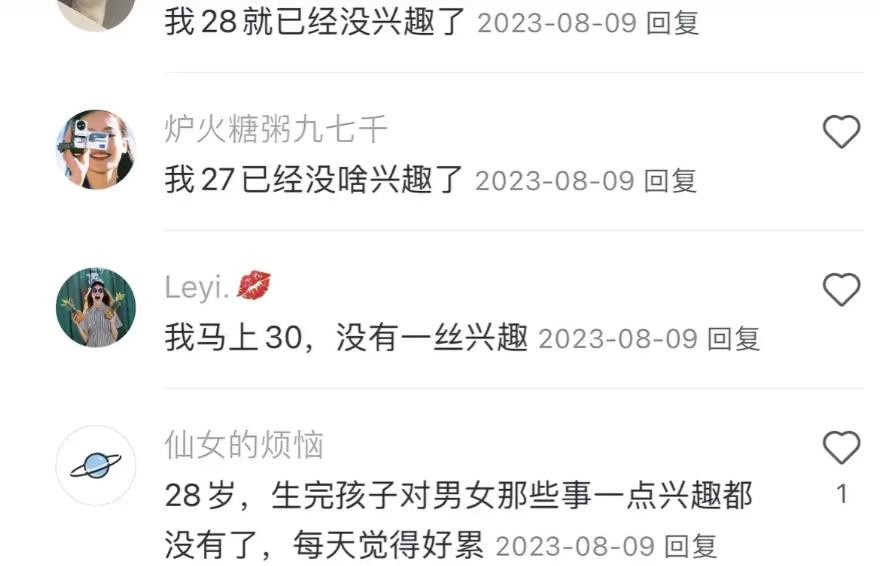
Task: Reply to 炉火糖粥九七千's comment
Action: click(670, 181)
